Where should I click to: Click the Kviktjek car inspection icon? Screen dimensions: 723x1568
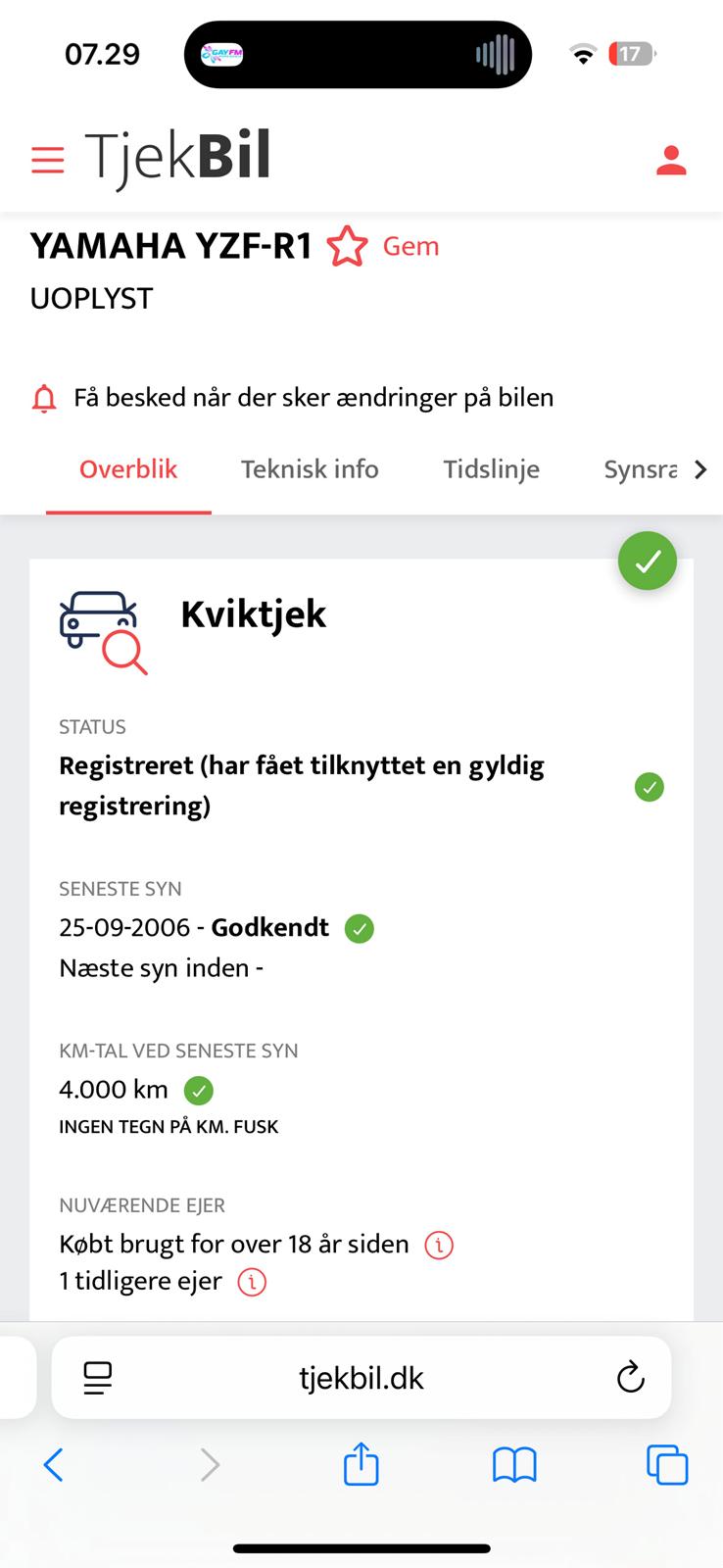click(x=102, y=628)
